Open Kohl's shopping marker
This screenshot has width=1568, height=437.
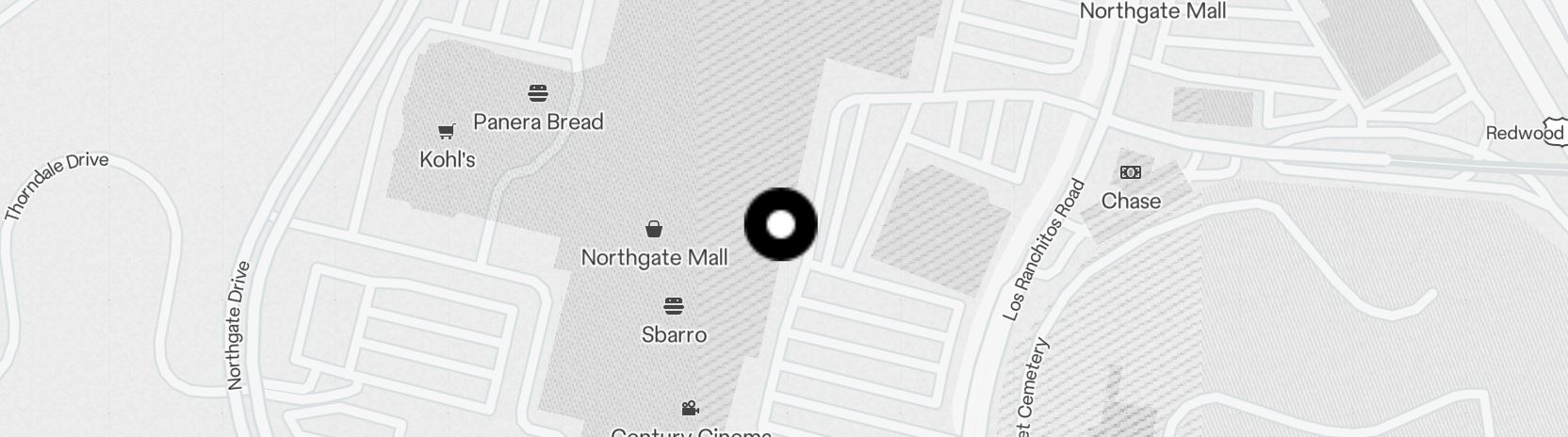pos(447,132)
